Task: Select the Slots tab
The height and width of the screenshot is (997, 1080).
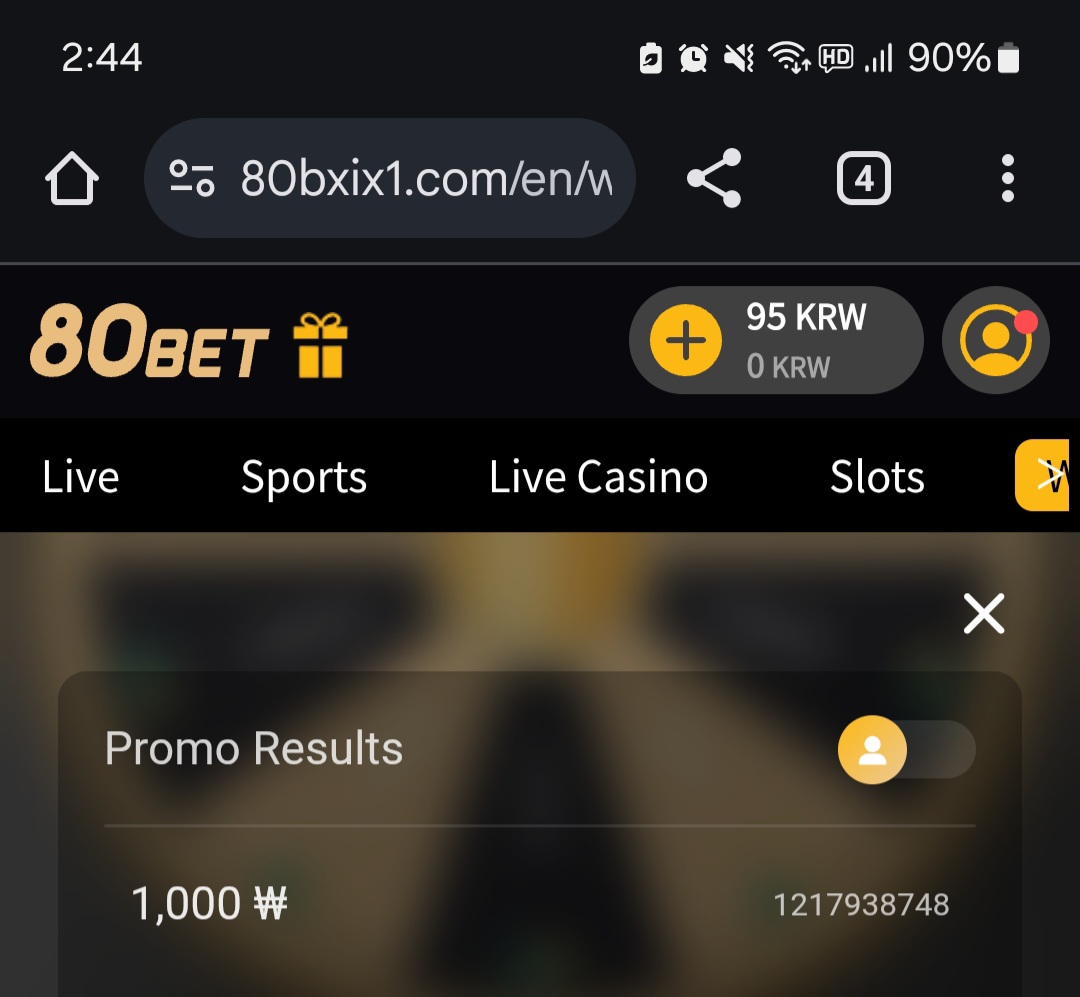Action: (x=877, y=477)
